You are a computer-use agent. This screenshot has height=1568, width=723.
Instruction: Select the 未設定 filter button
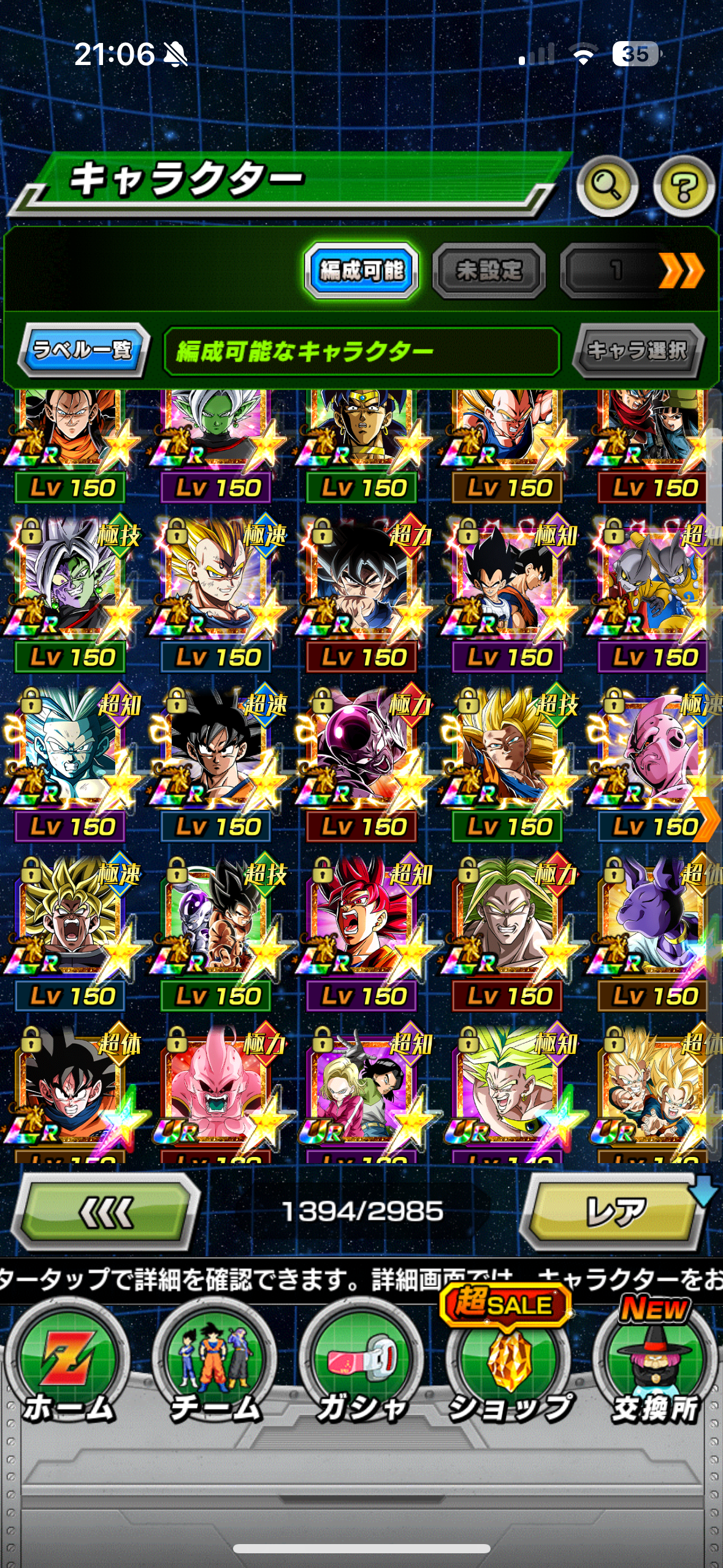tap(489, 270)
